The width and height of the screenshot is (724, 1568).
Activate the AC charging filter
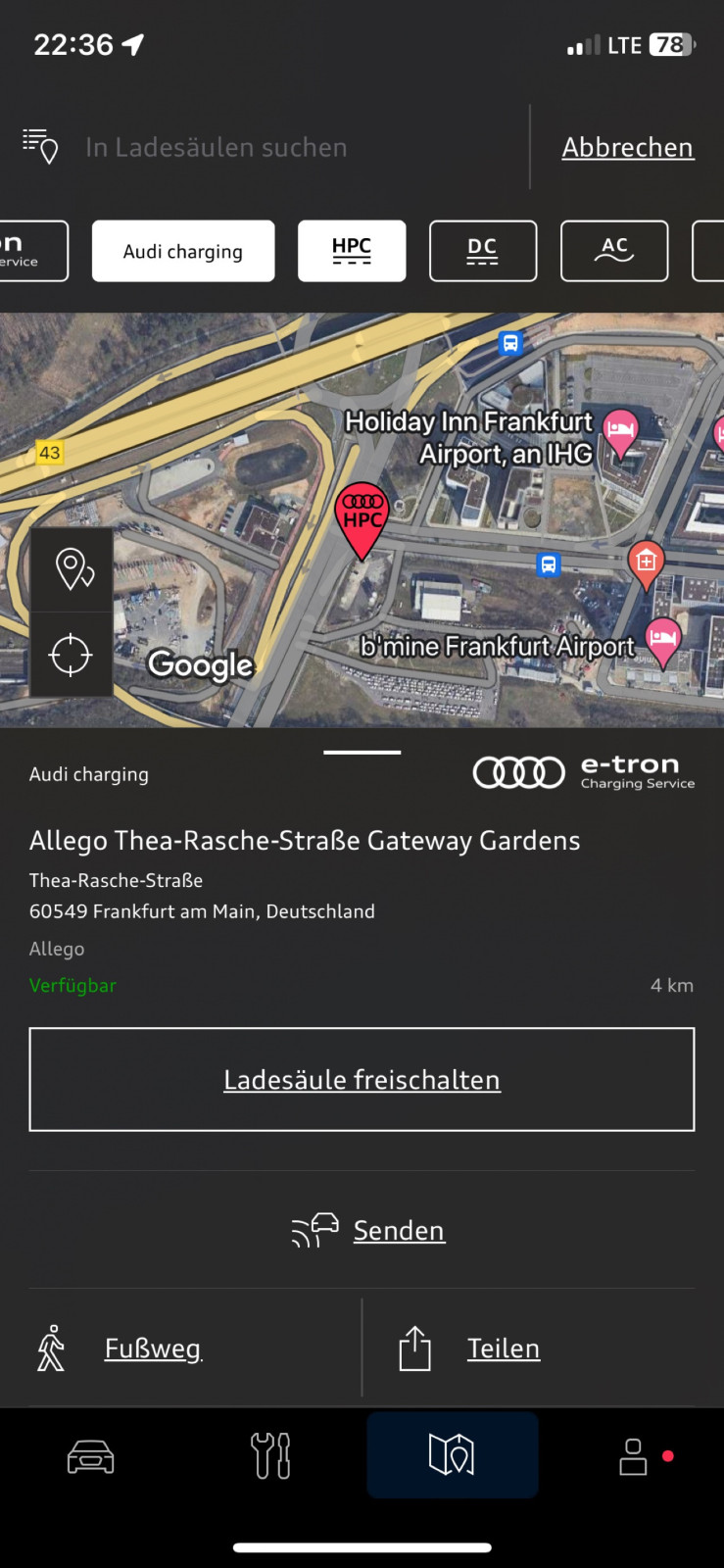pyautogui.click(x=613, y=251)
